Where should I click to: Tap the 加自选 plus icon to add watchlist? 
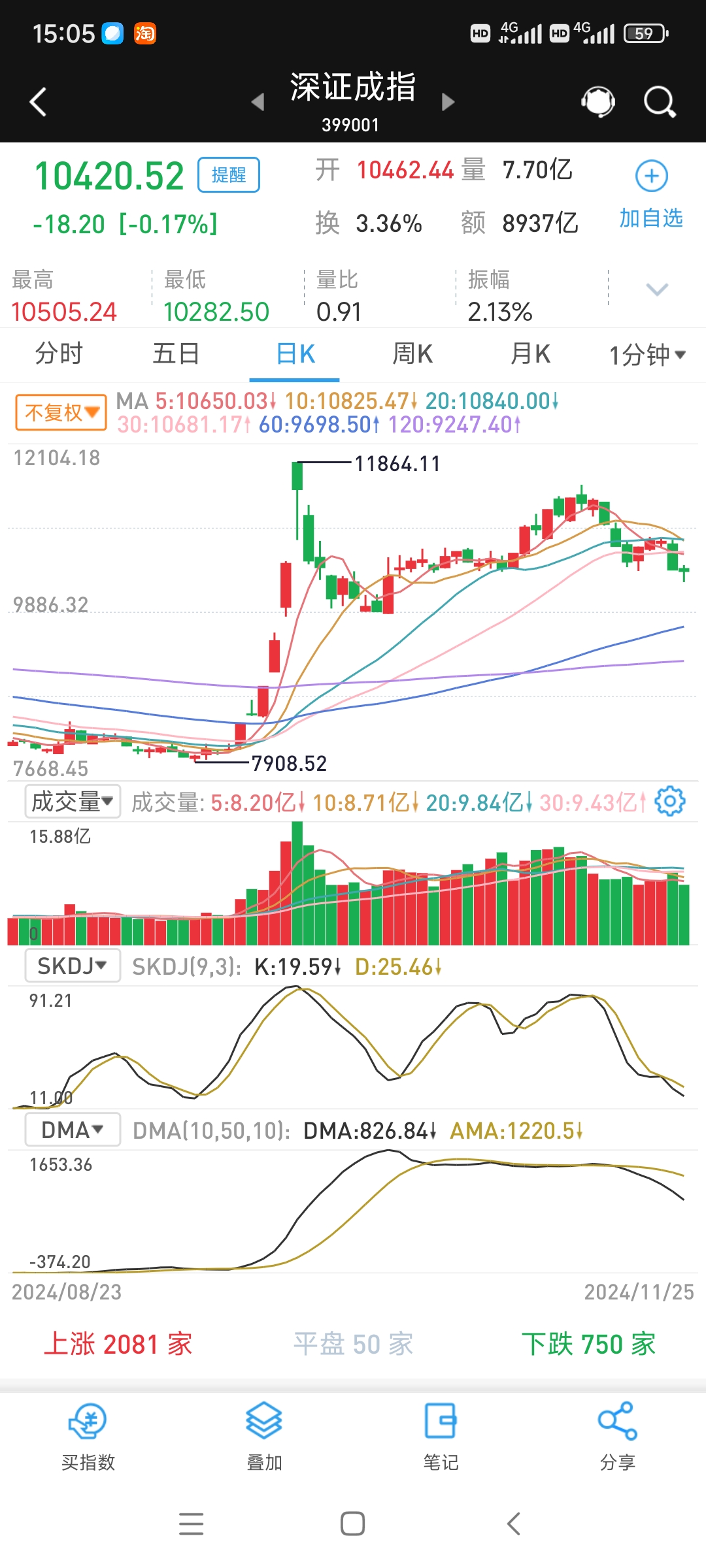pos(650,175)
